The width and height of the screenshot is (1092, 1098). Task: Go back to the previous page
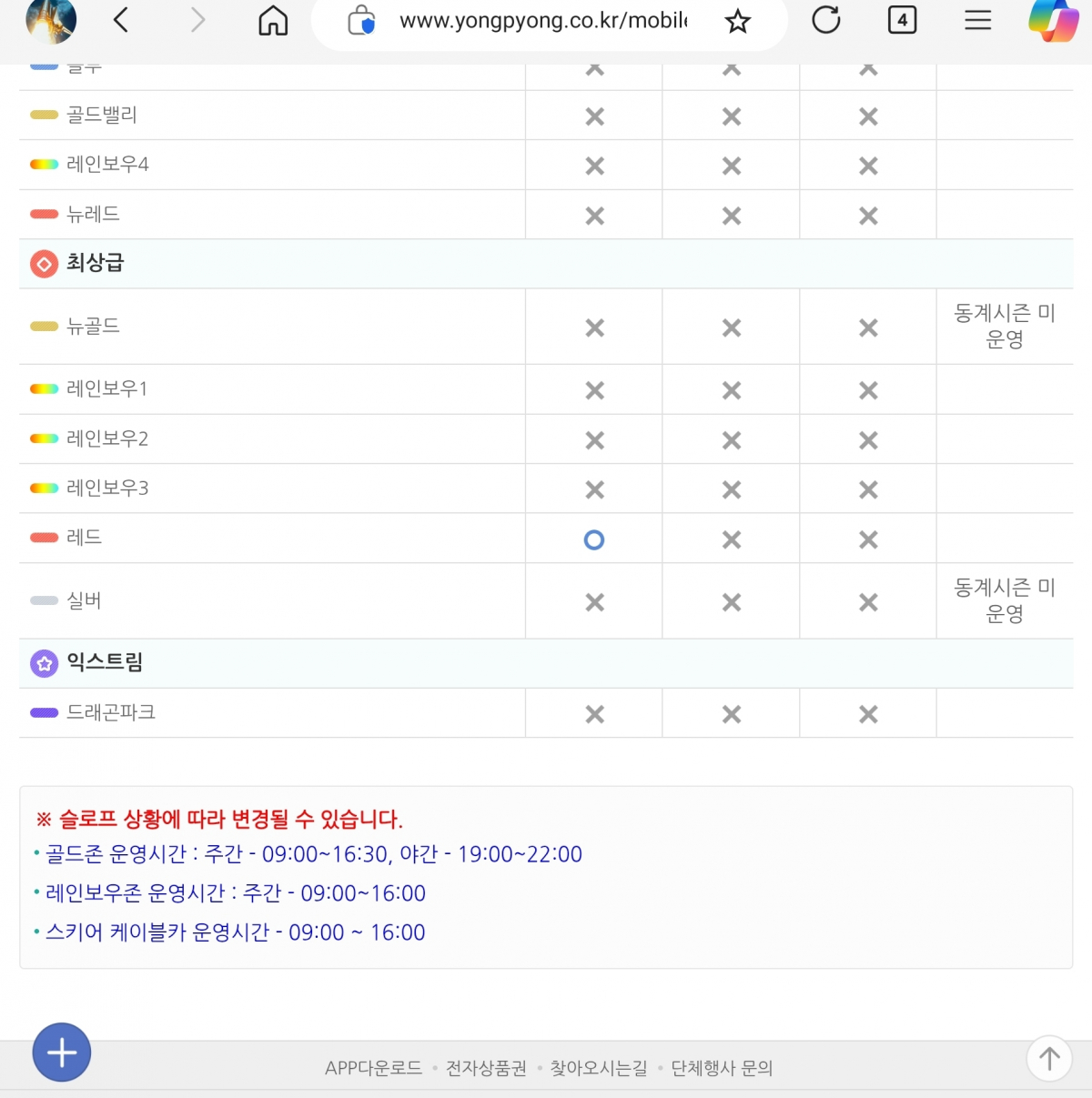pos(121,20)
